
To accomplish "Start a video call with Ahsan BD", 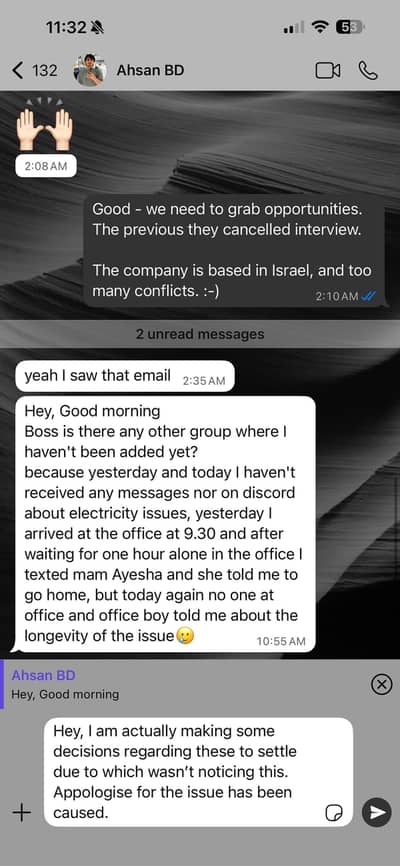I will 328,70.
